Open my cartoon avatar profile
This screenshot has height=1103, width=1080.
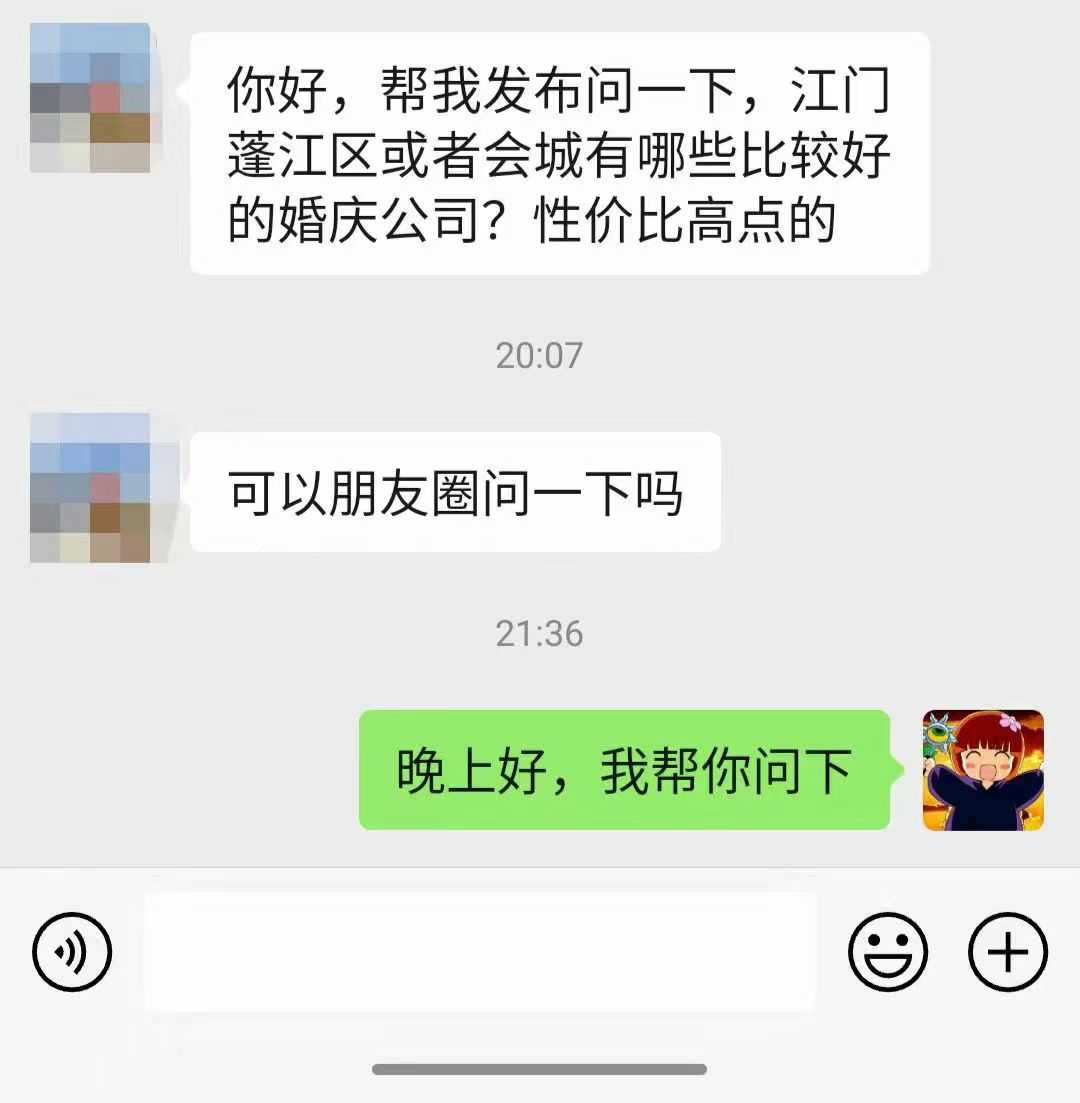983,770
